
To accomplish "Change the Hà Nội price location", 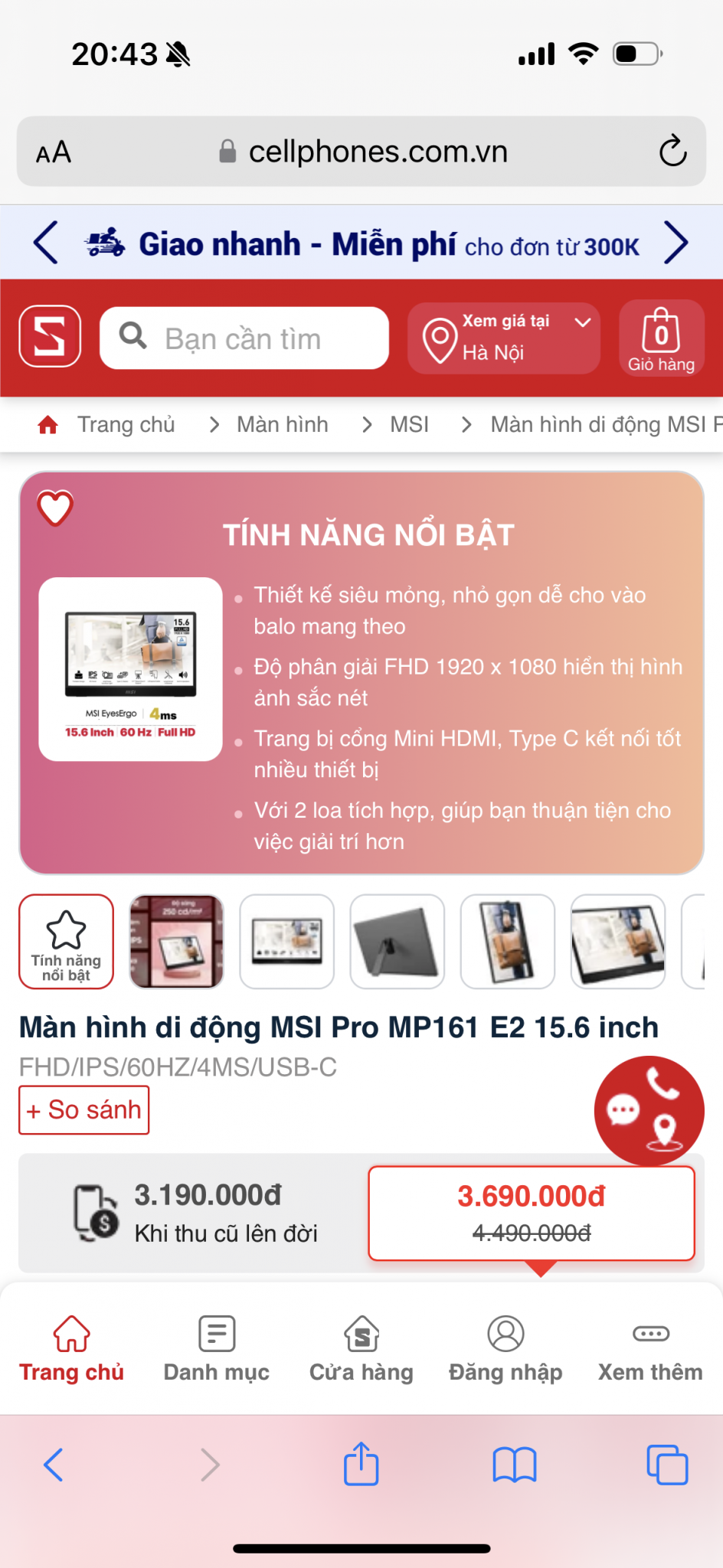I will coord(503,338).
